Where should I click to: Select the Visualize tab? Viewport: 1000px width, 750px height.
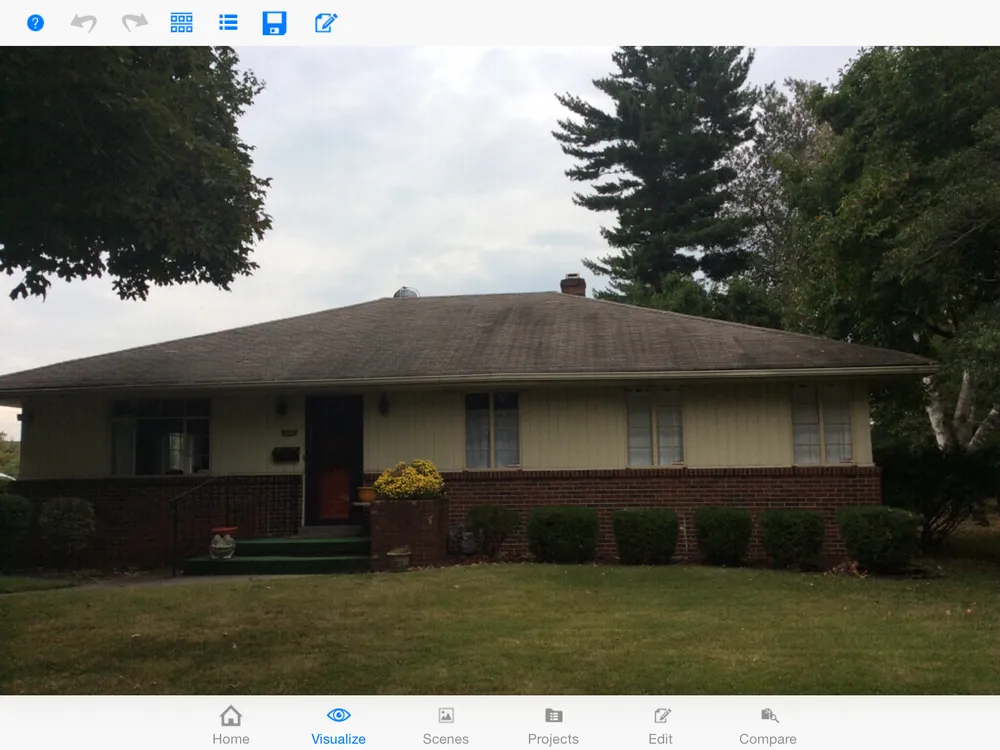pos(338,725)
